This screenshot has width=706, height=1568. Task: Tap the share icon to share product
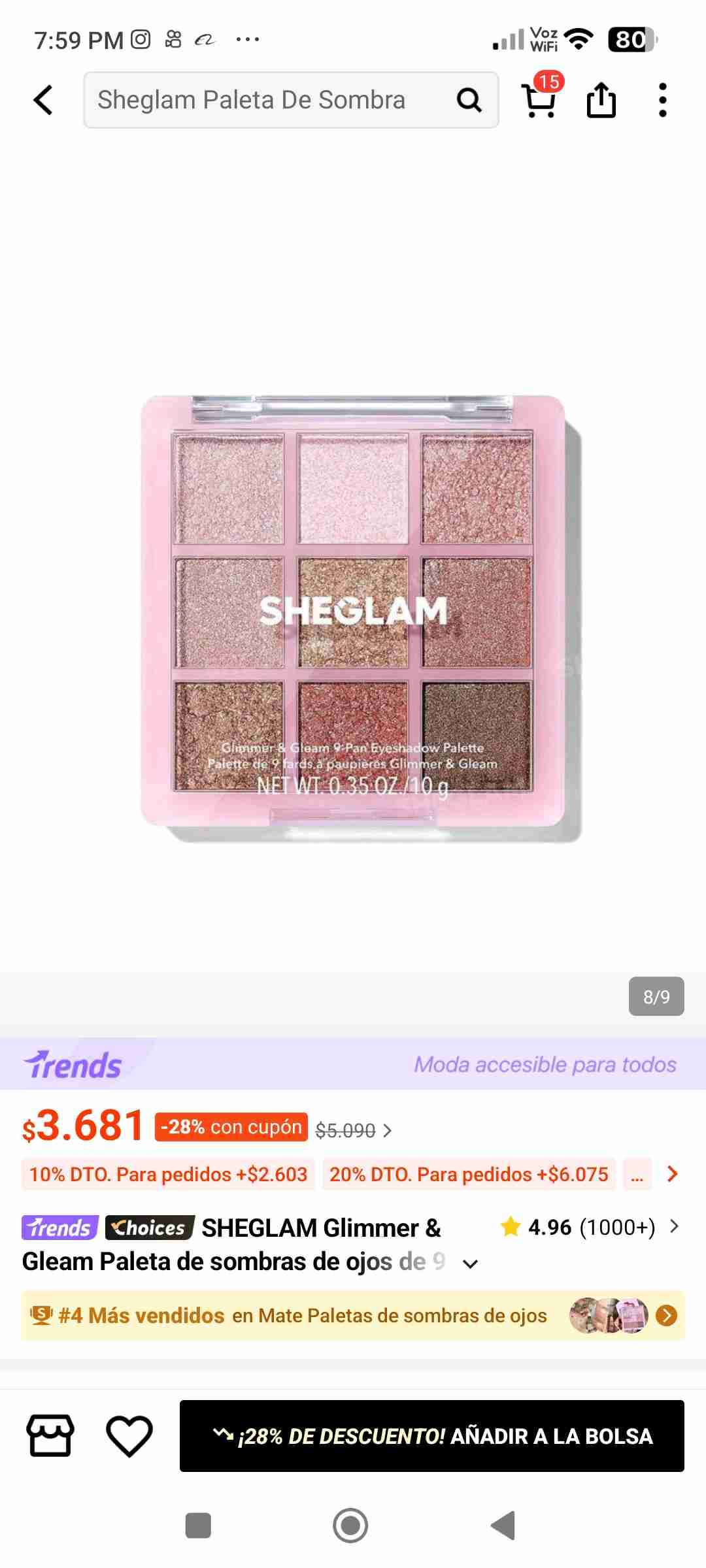pyautogui.click(x=601, y=101)
